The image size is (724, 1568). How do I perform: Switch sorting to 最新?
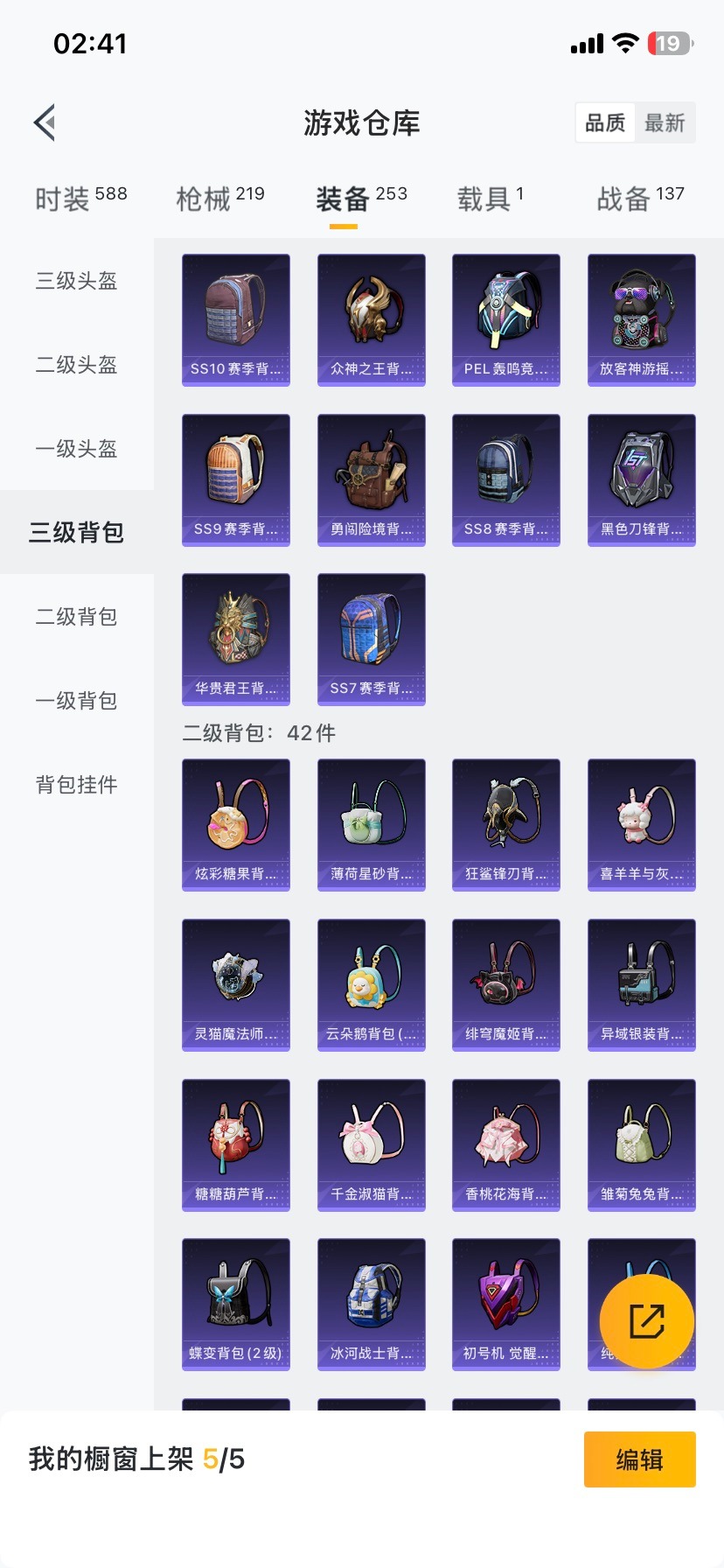665,123
